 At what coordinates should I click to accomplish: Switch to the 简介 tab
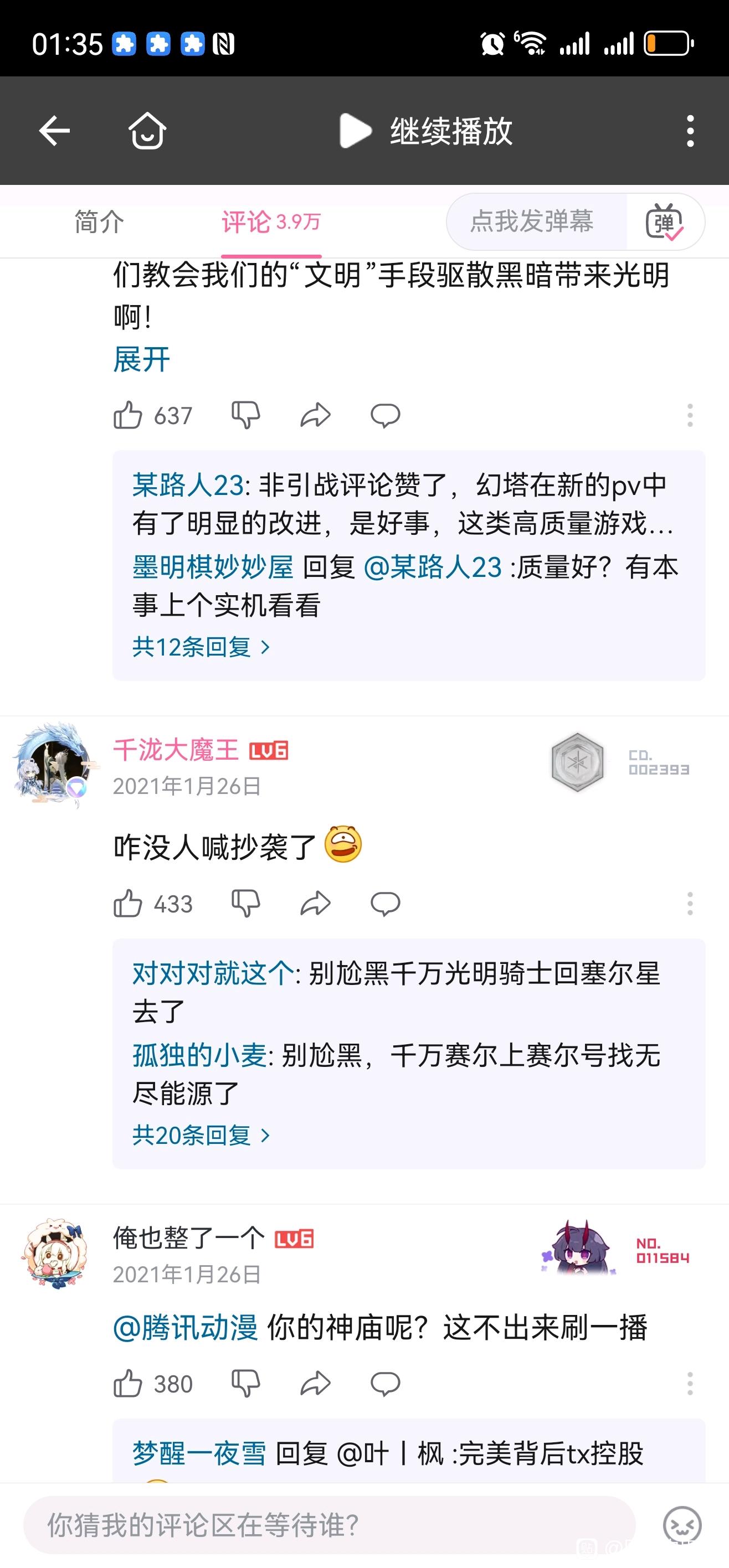pos(99,221)
